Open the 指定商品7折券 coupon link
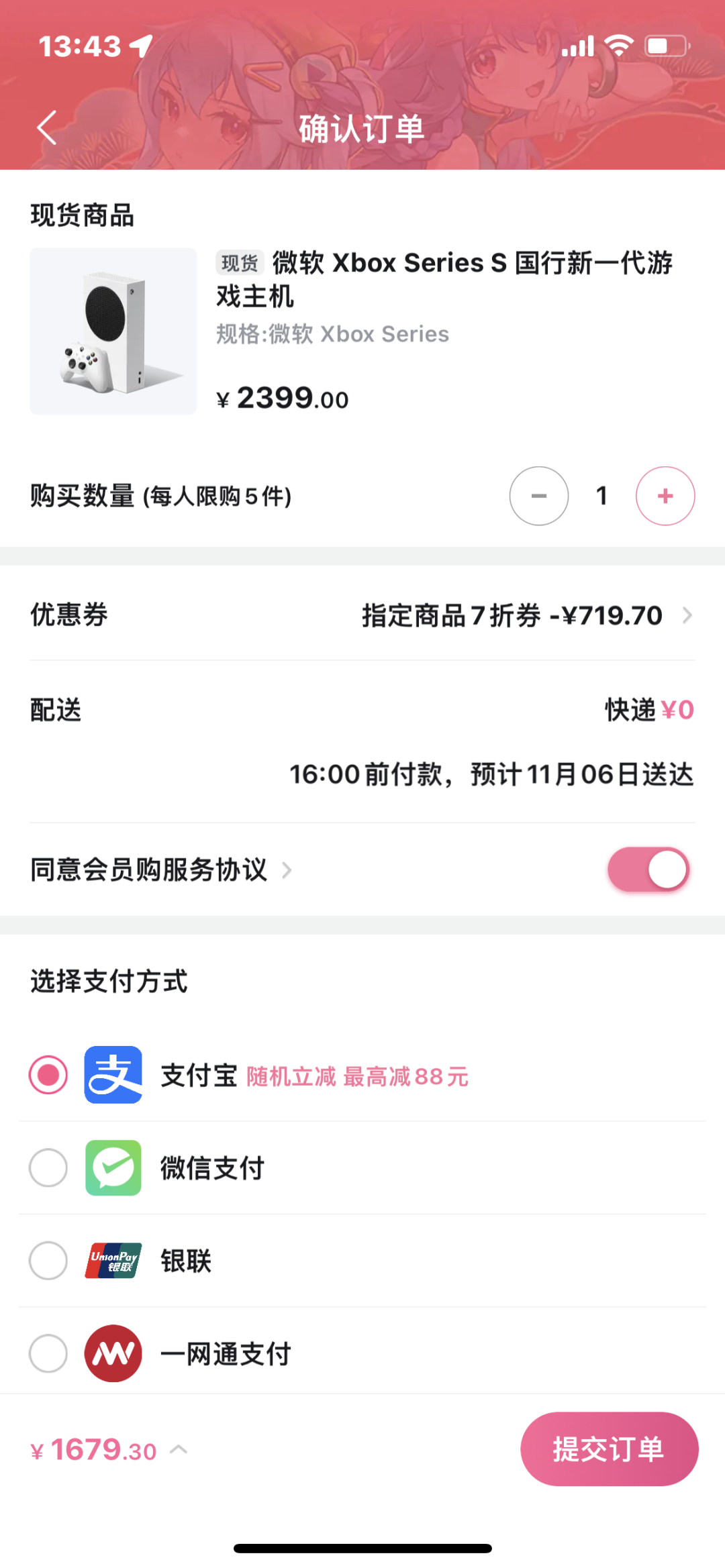 pos(510,615)
